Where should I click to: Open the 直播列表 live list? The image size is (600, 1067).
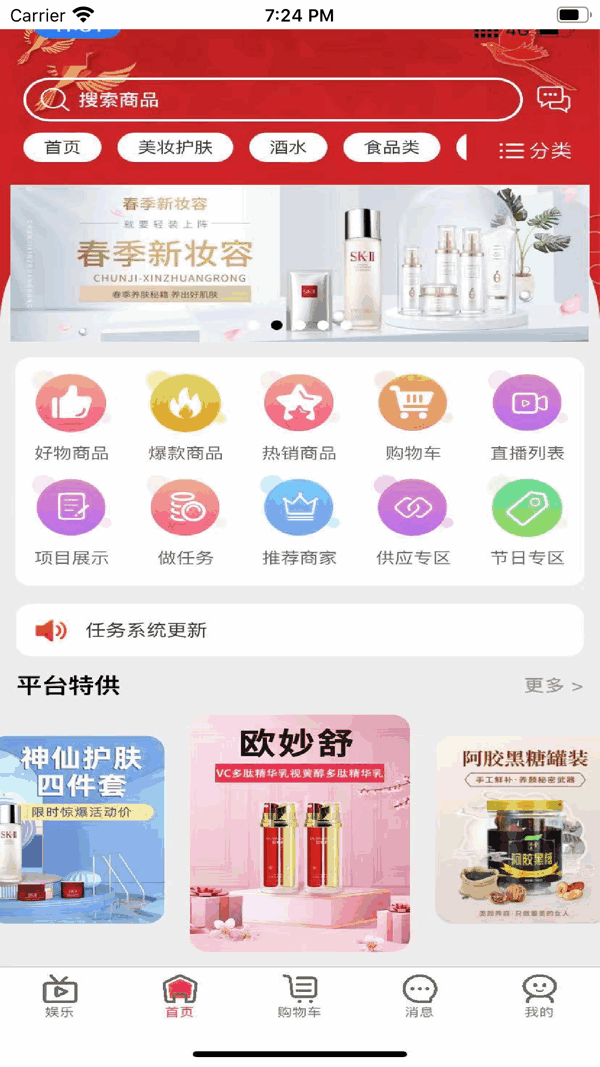pyautogui.click(x=527, y=417)
